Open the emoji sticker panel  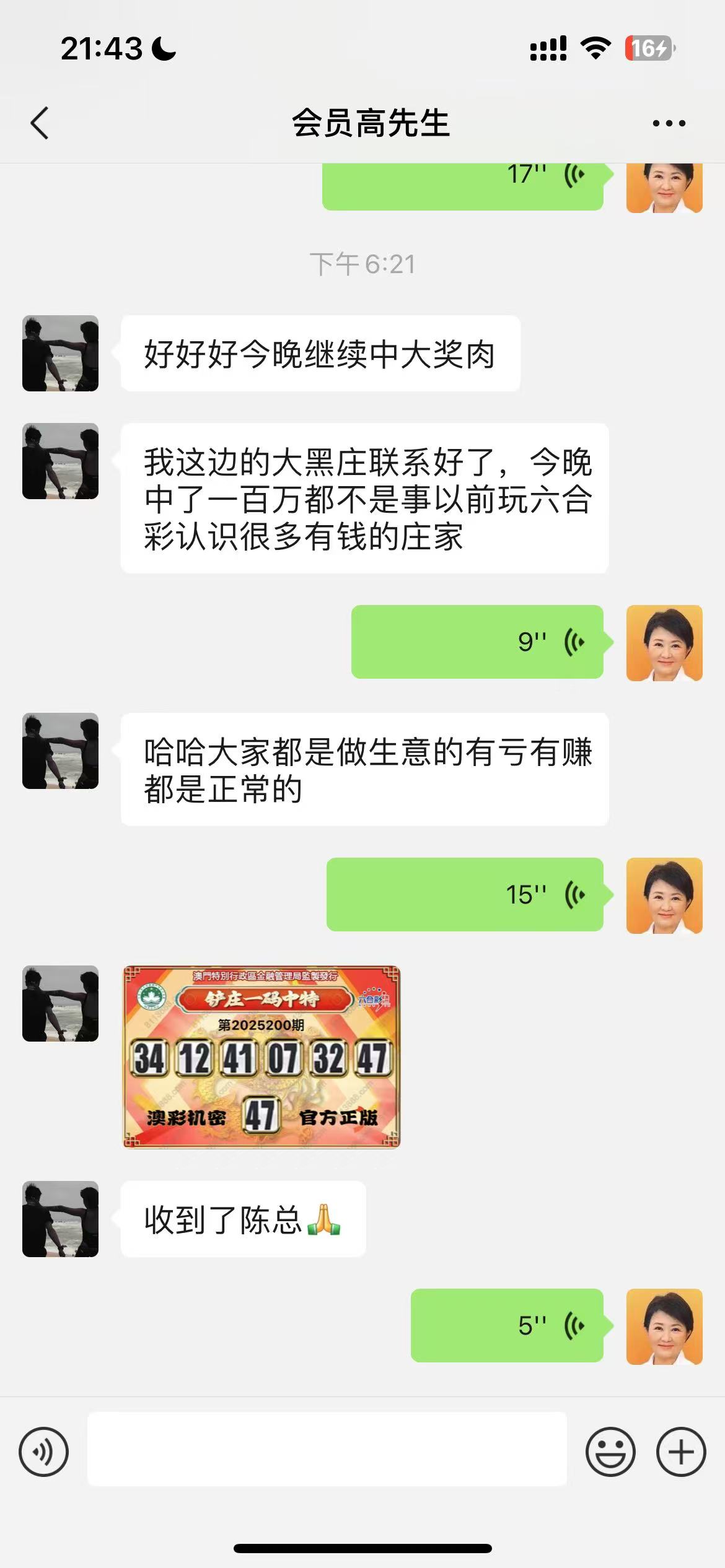point(610,1452)
